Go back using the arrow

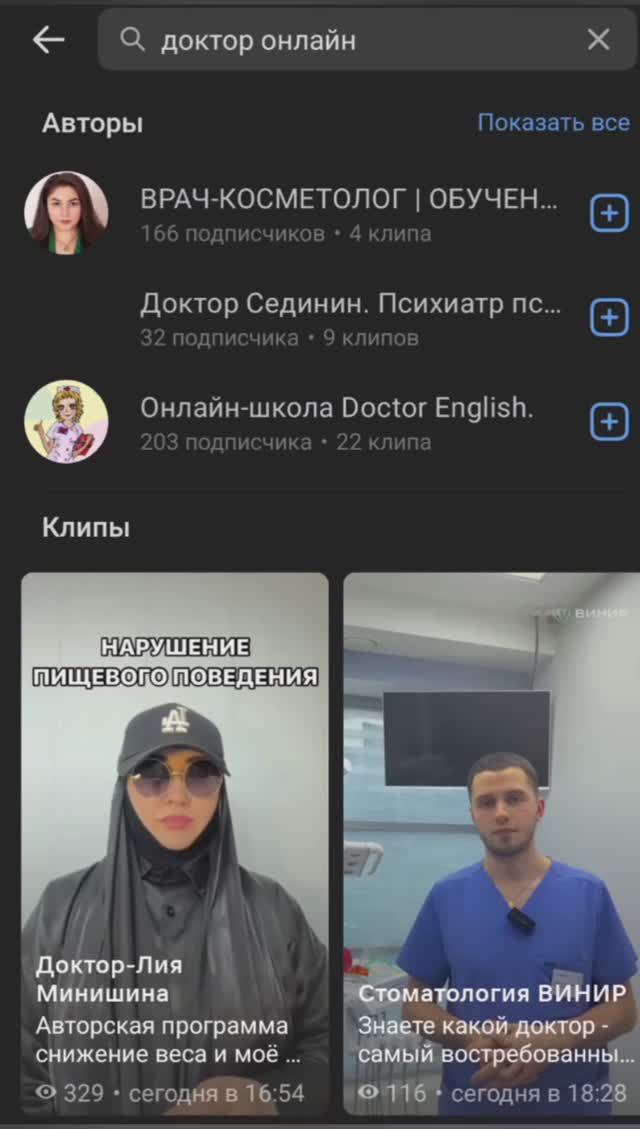pos(48,40)
